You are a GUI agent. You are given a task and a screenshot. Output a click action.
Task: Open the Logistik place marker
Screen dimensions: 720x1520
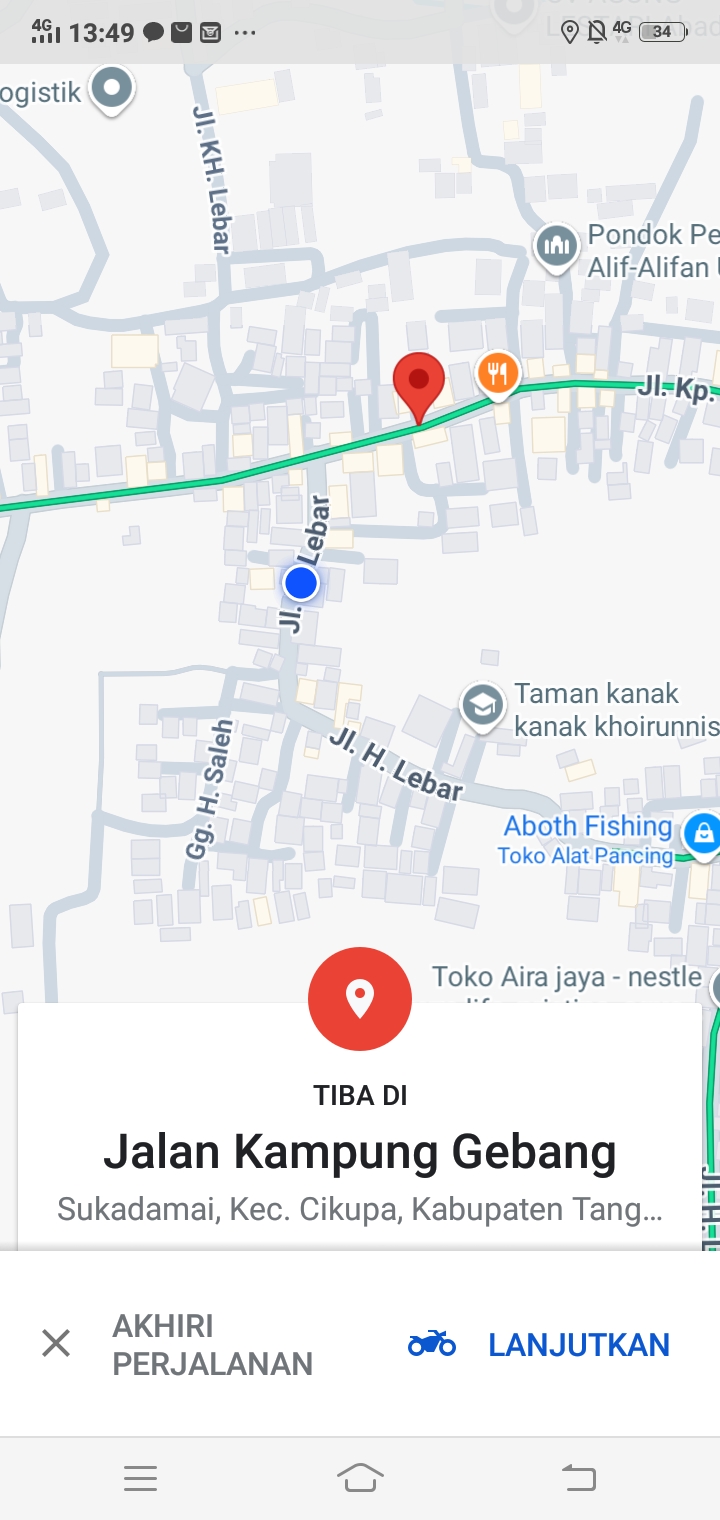pos(112,89)
